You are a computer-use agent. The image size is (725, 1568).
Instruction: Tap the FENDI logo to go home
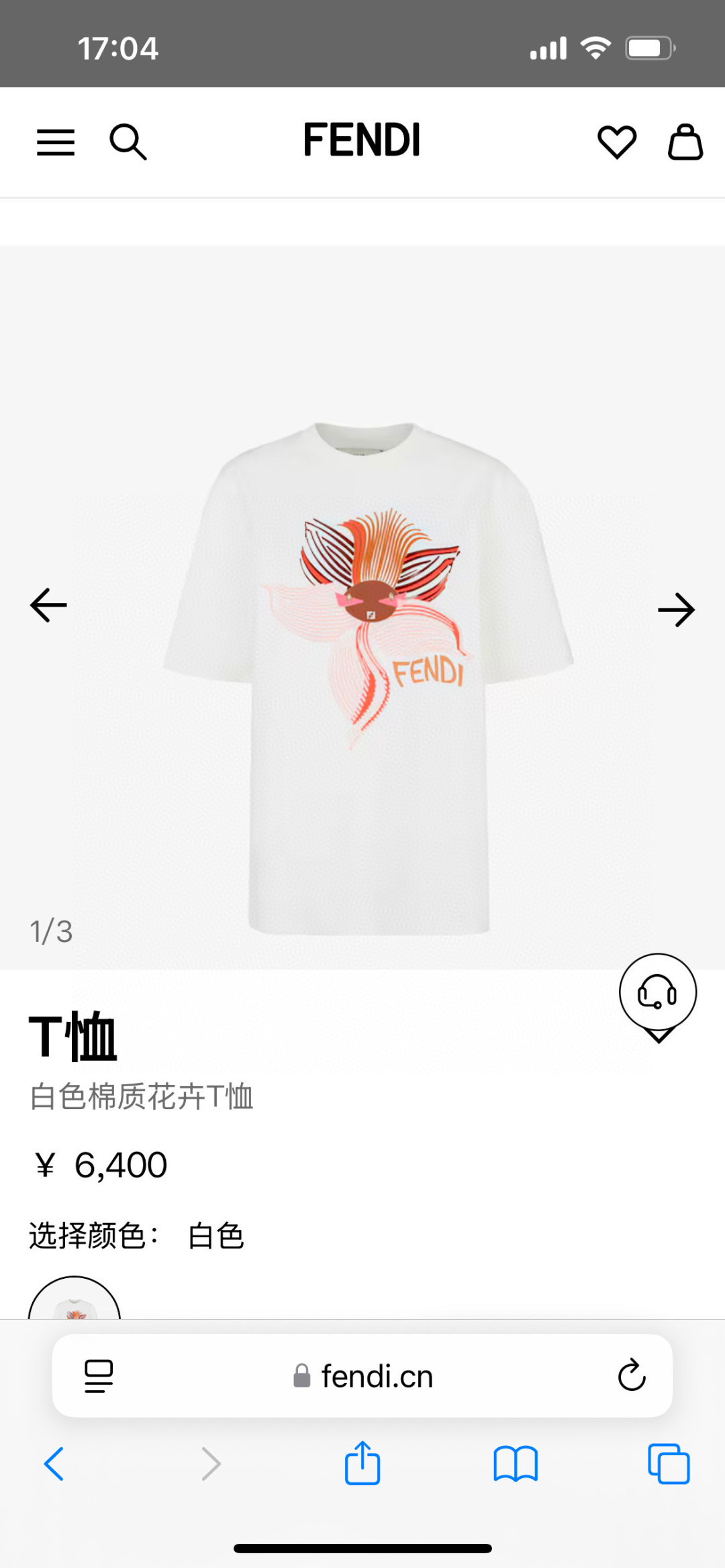pyautogui.click(x=362, y=140)
